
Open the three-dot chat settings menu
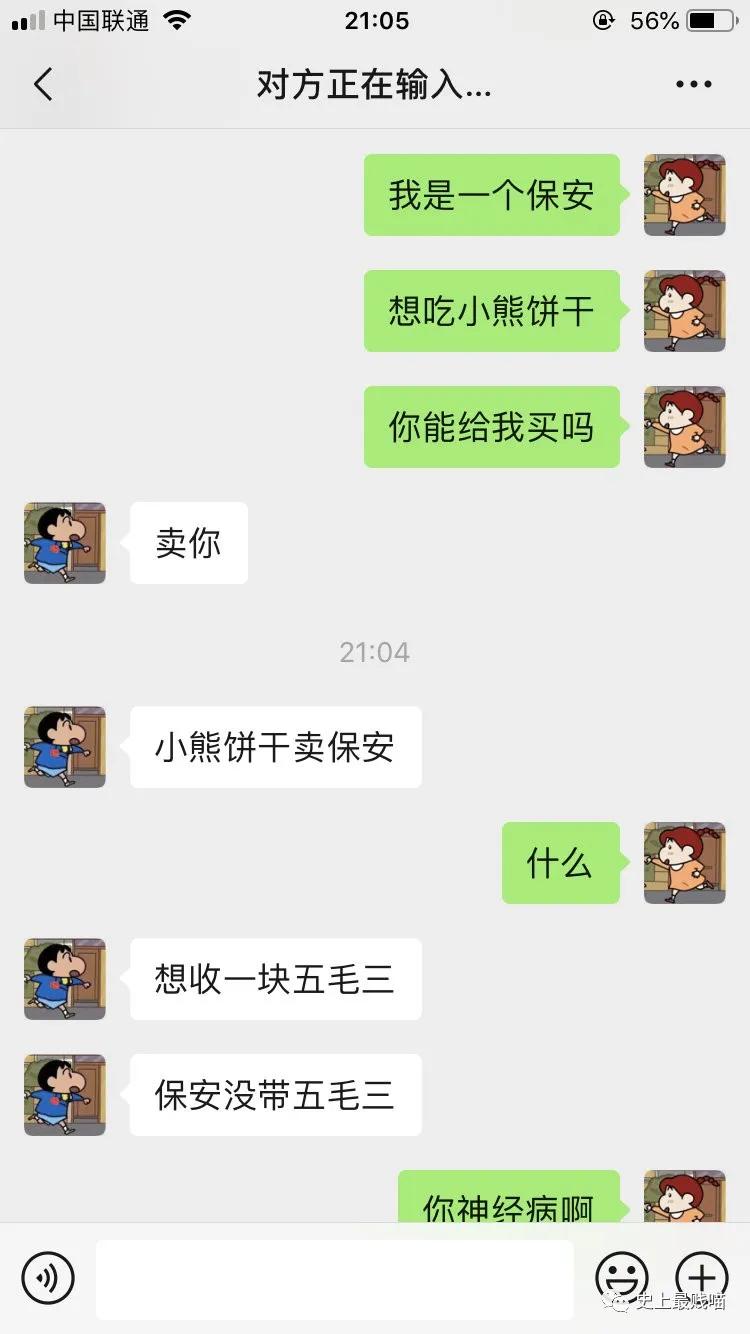tap(692, 84)
